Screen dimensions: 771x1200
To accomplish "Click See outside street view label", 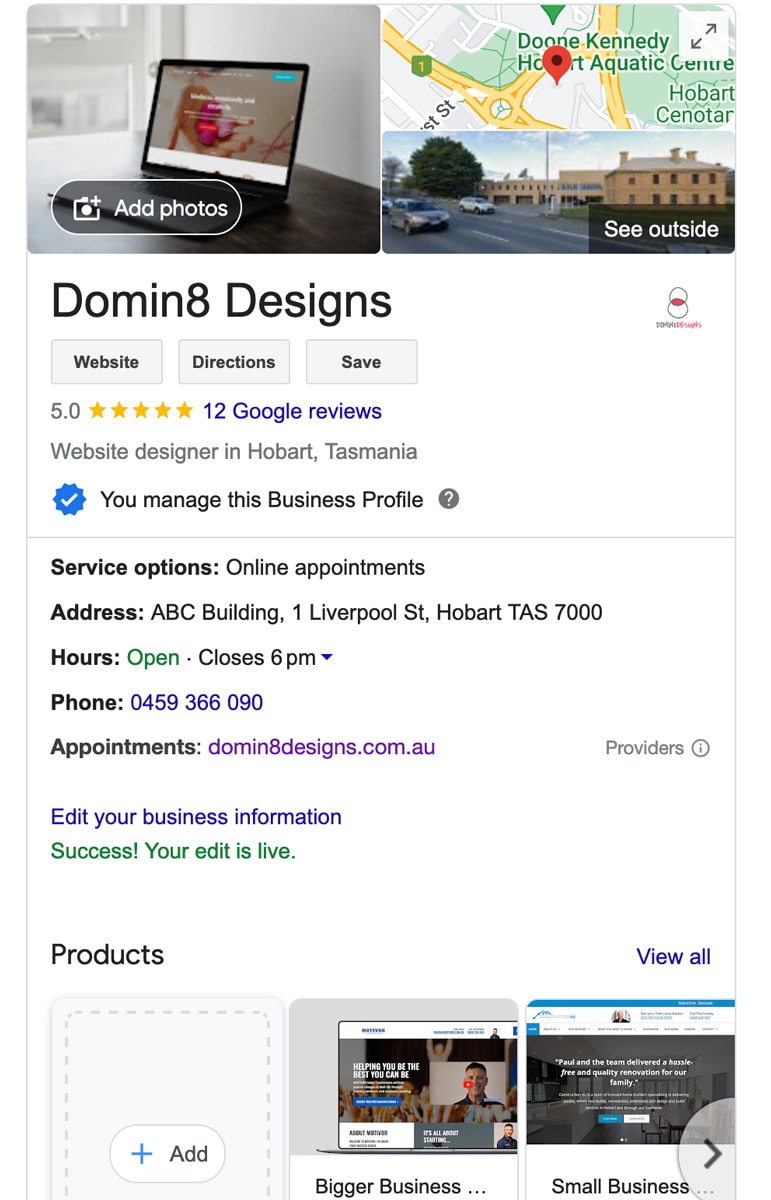I will (x=661, y=229).
